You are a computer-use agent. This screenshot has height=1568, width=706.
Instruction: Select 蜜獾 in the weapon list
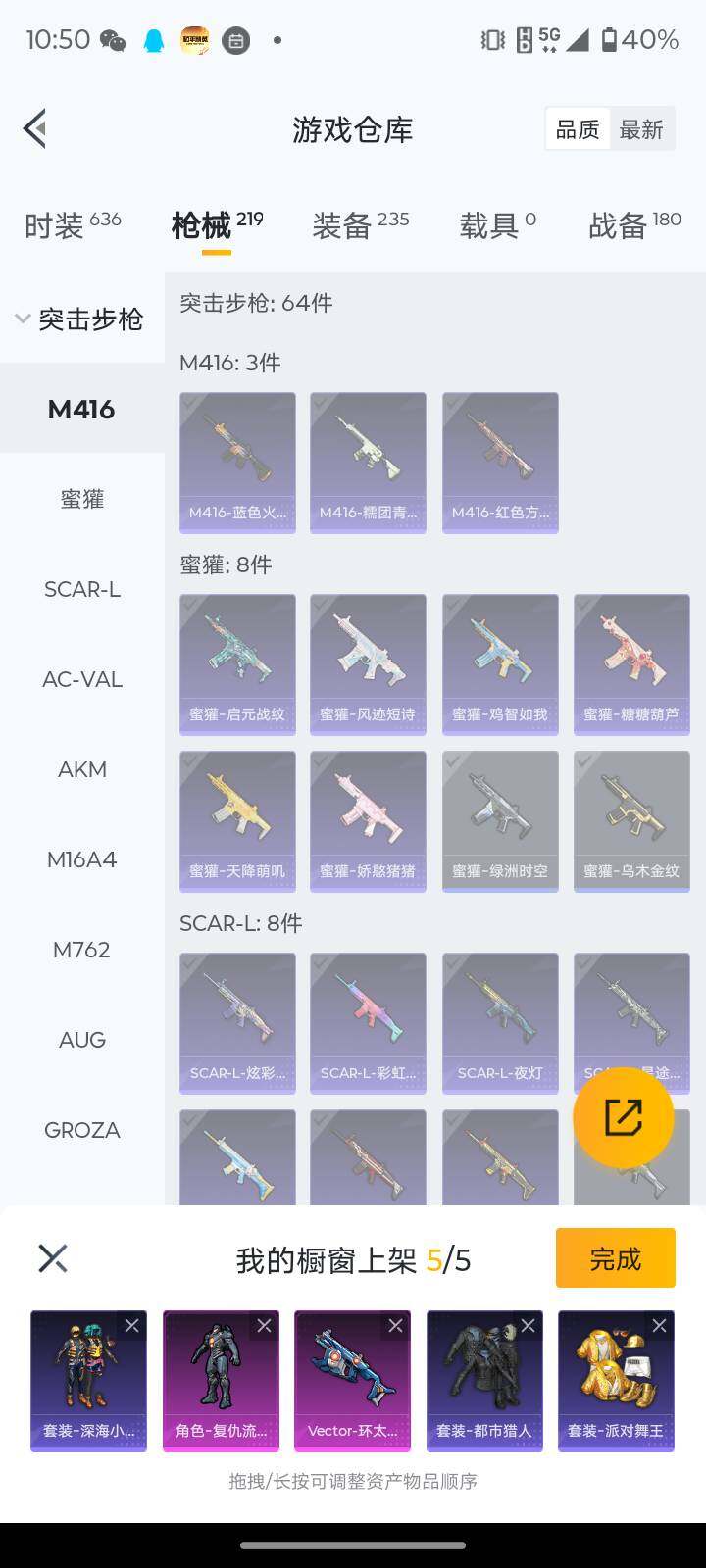pos(82,499)
